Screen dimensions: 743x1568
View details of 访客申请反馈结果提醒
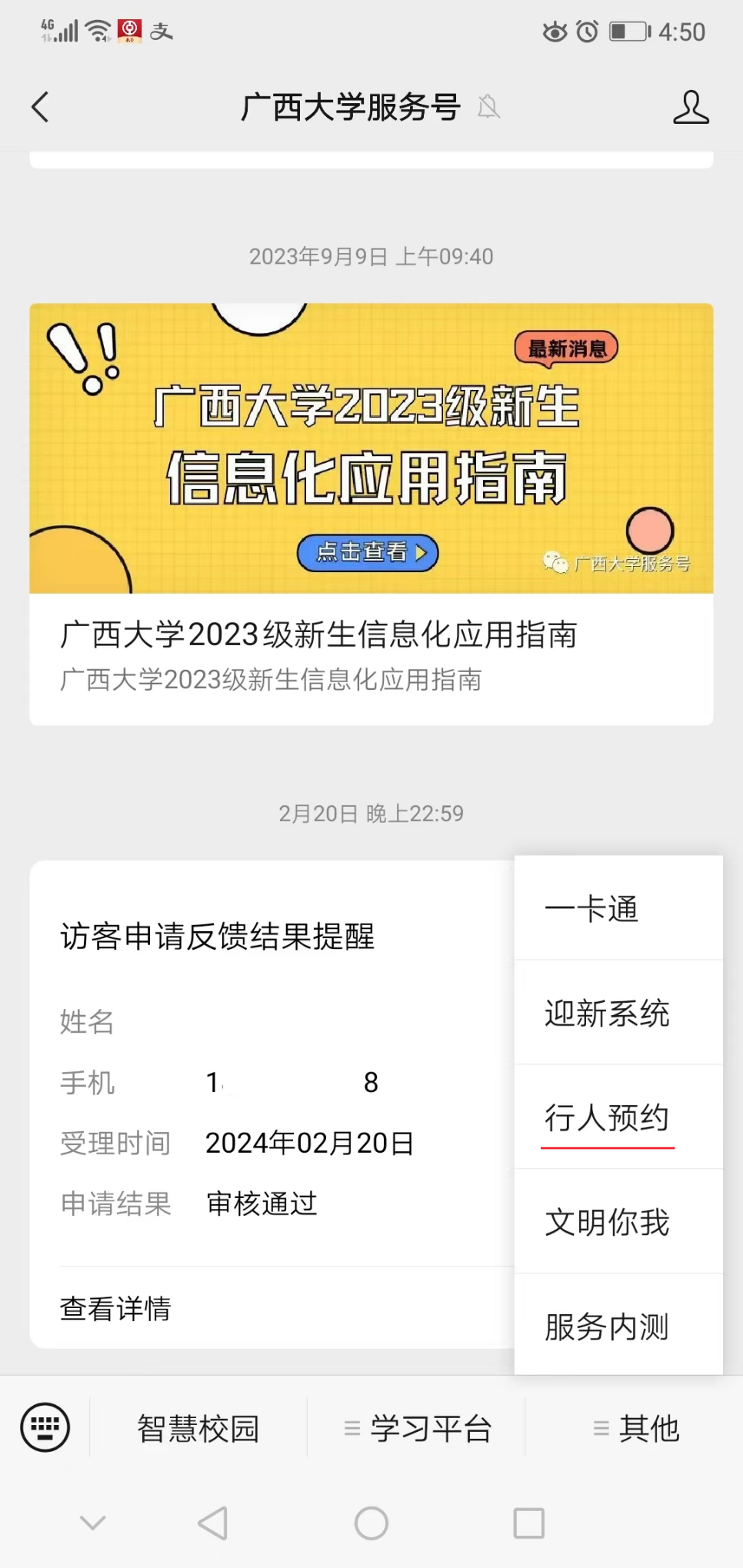[x=115, y=1309]
